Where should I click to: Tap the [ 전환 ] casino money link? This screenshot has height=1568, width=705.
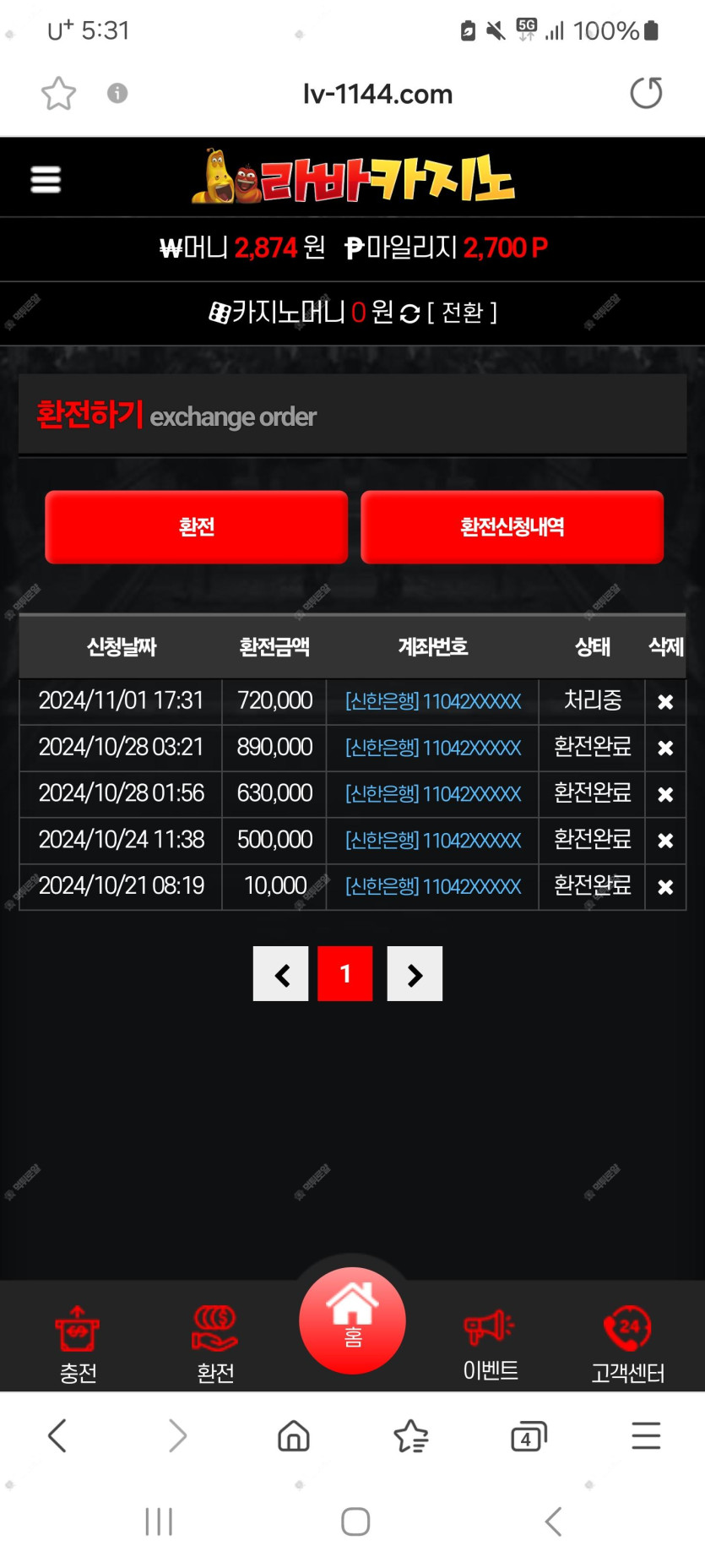click(462, 313)
